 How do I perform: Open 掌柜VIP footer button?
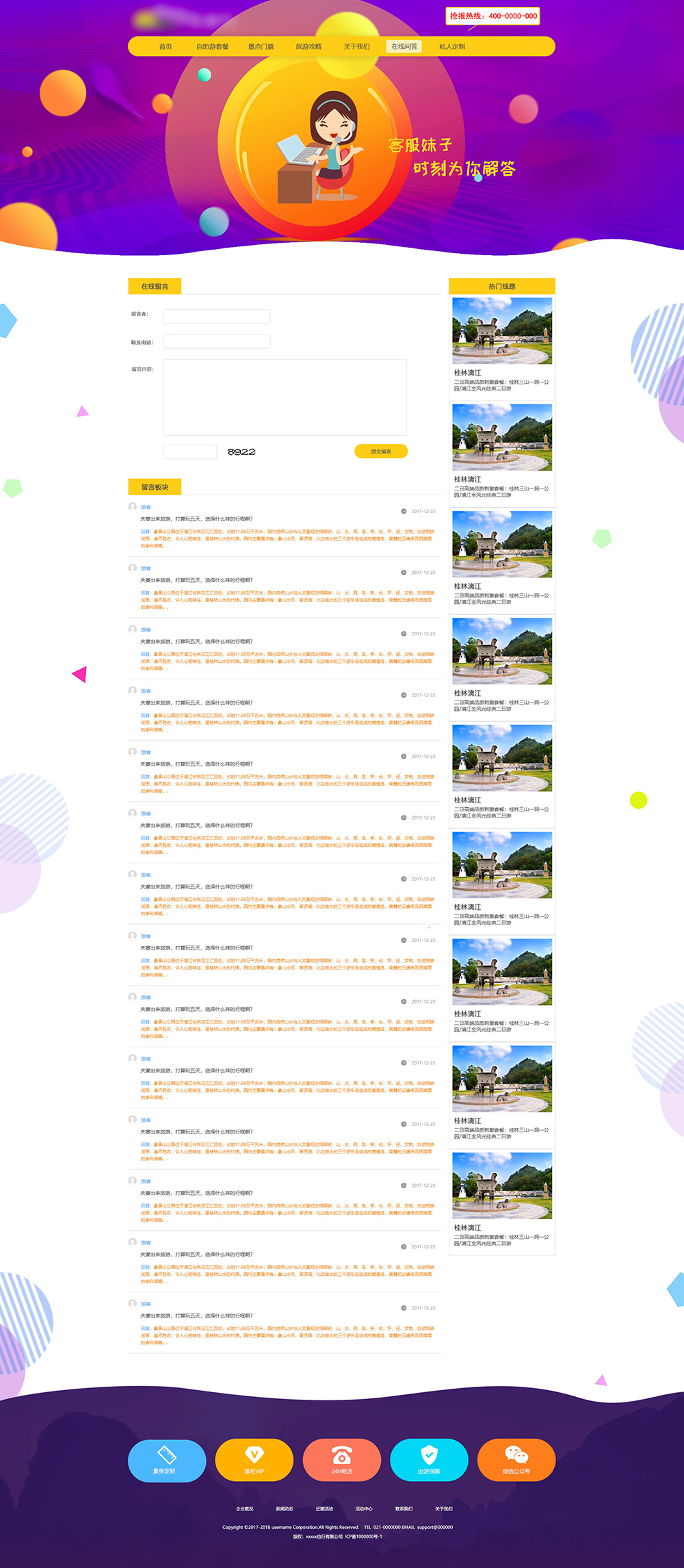coord(254,1460)
